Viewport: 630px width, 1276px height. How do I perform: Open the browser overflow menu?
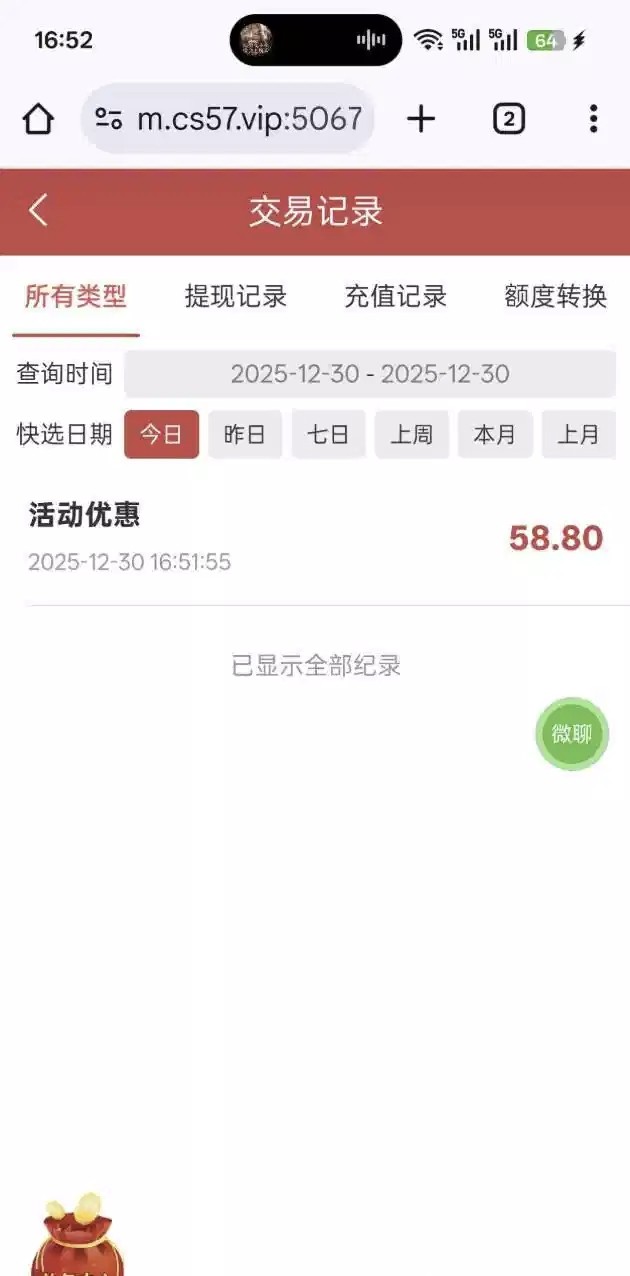click(593, 119)
